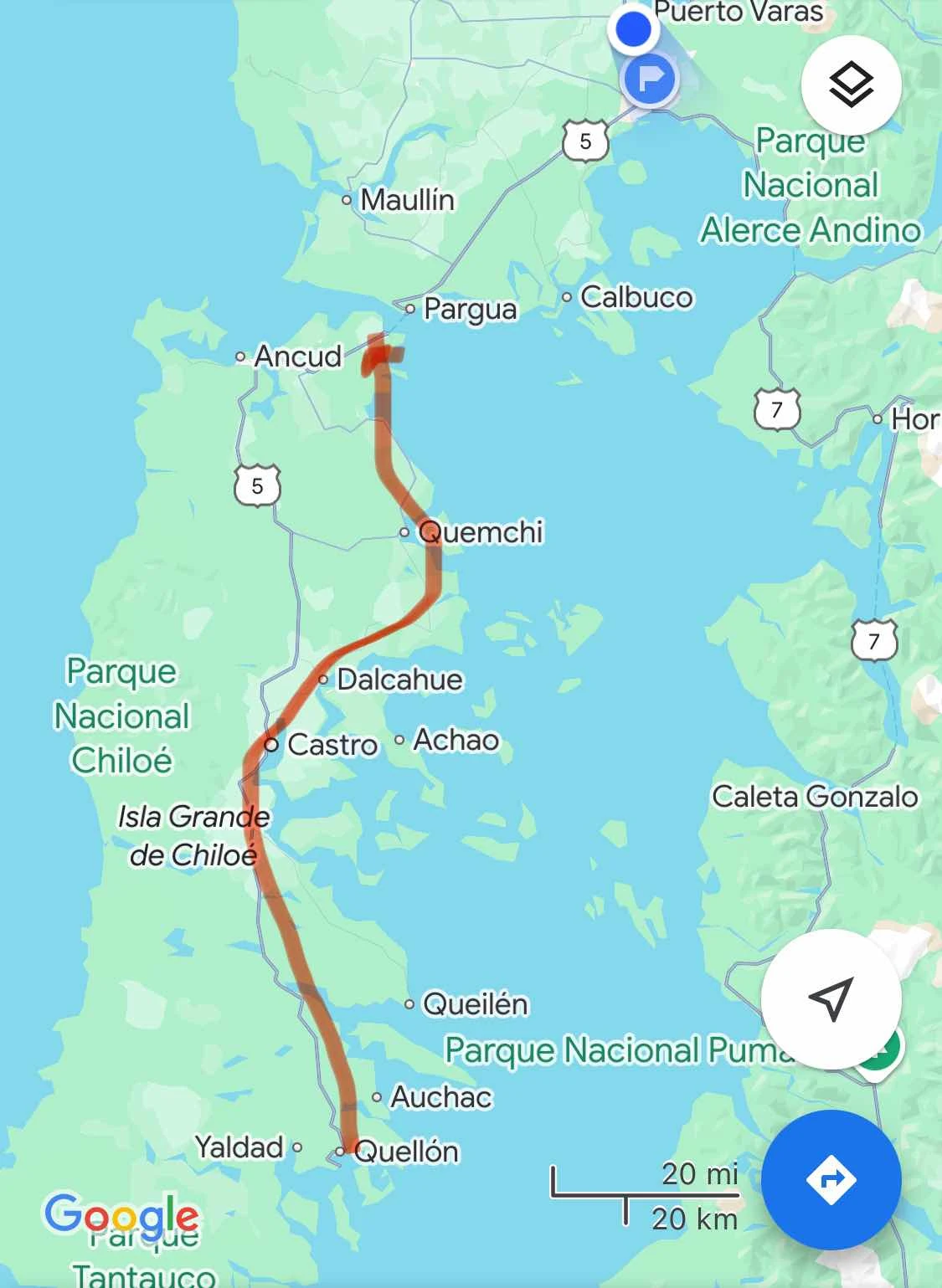Select the Ancud place label
The height and width of the screenshot is (1288, 942).
[x=298, y=356]
